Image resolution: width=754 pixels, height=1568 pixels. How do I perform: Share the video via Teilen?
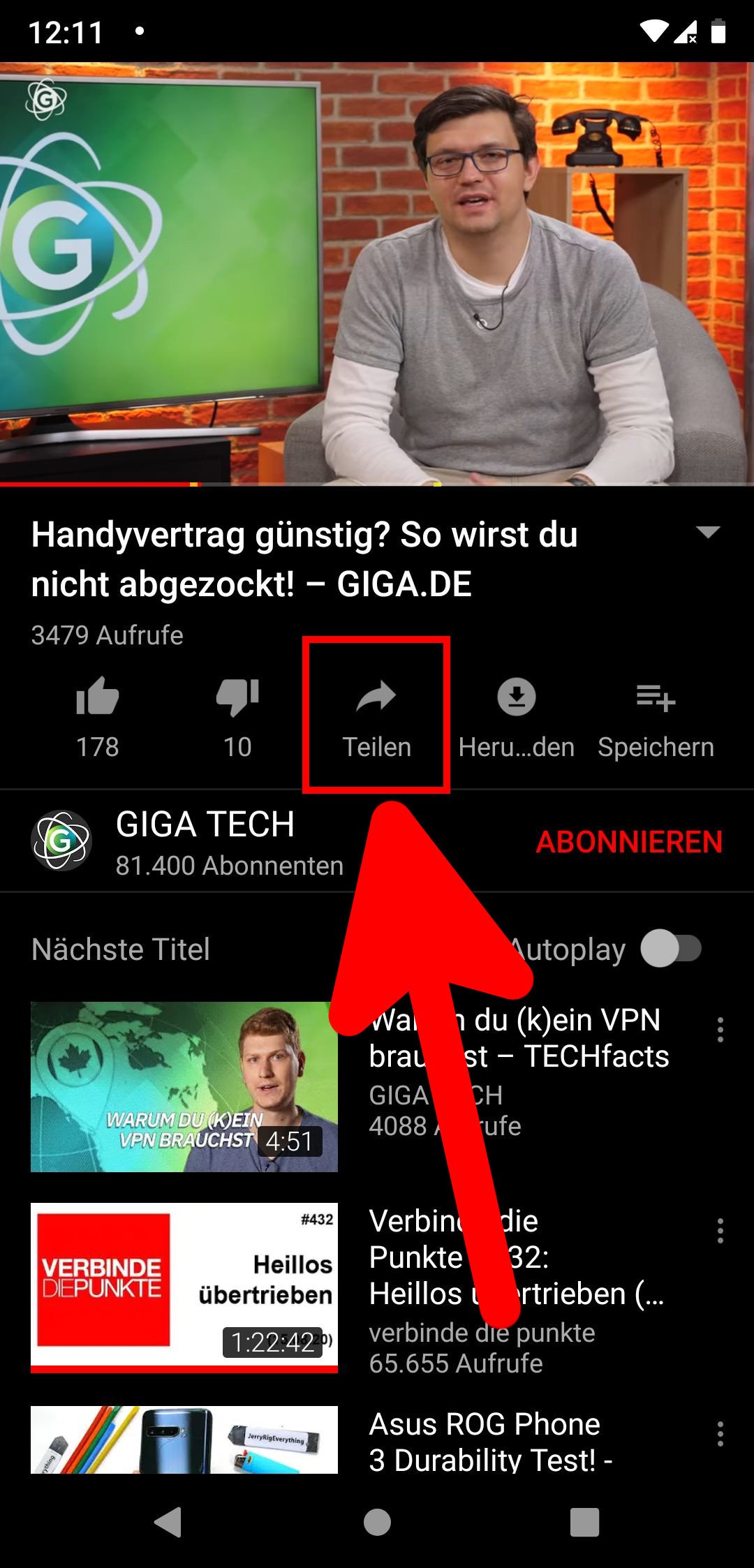click(376, 718)
